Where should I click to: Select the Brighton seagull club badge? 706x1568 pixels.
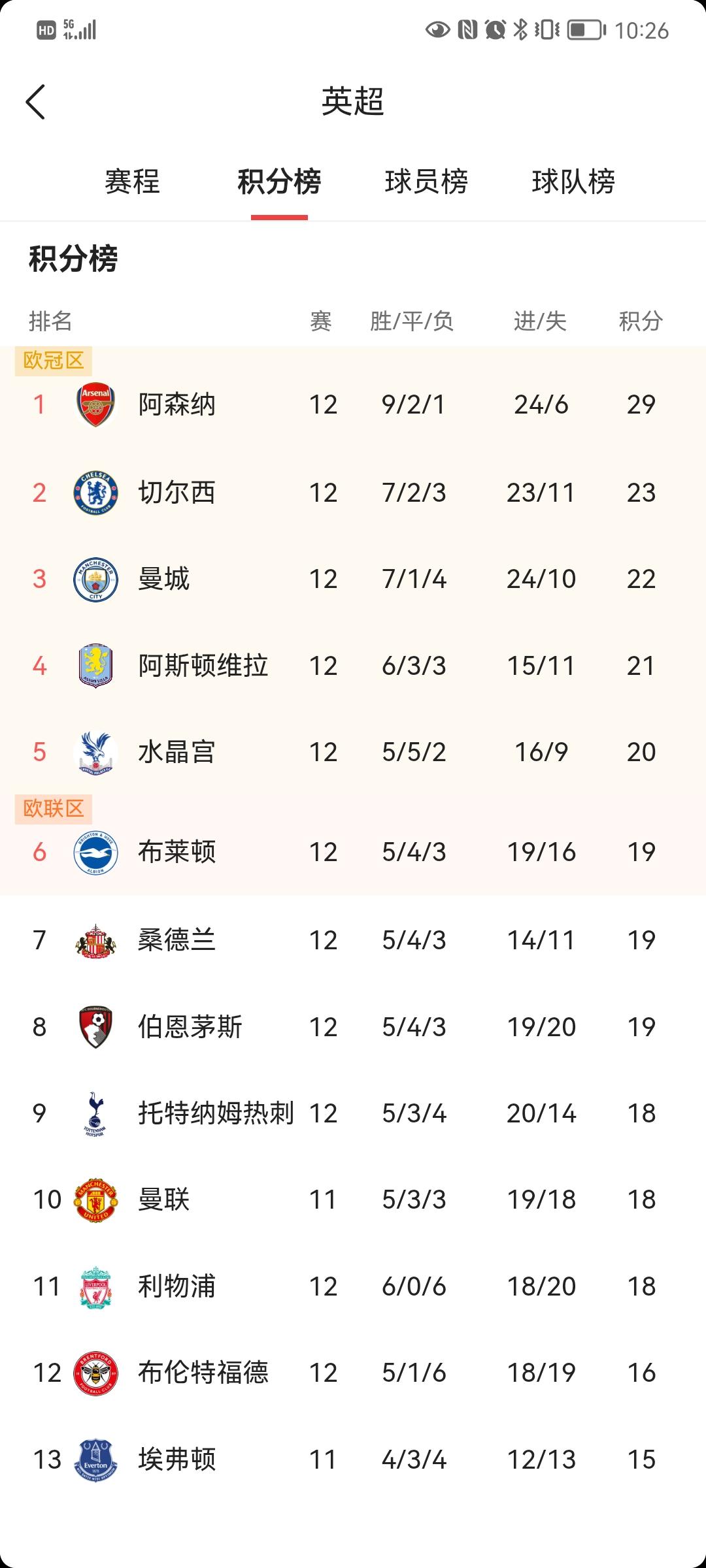(x=97, y=851)
